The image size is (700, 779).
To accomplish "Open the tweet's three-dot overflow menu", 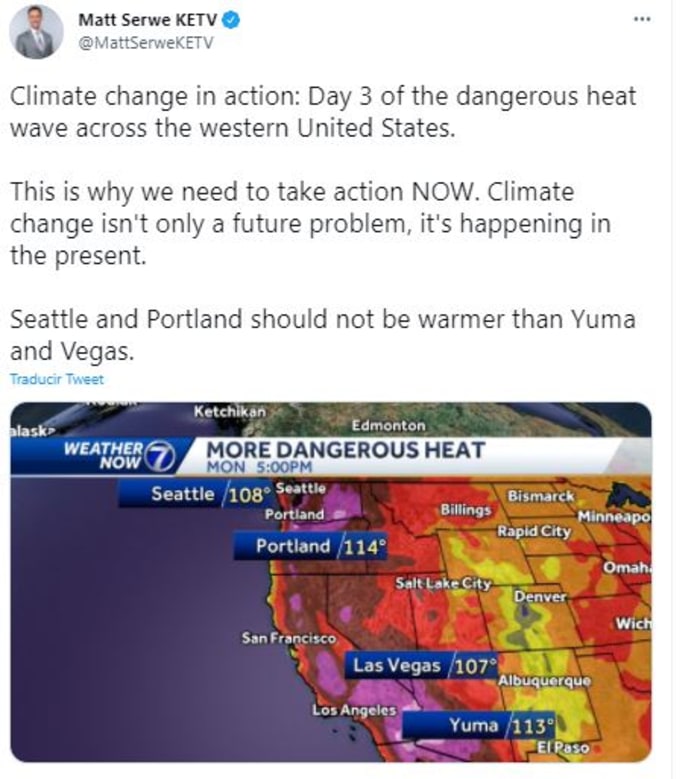I will (x=642, y=20).
